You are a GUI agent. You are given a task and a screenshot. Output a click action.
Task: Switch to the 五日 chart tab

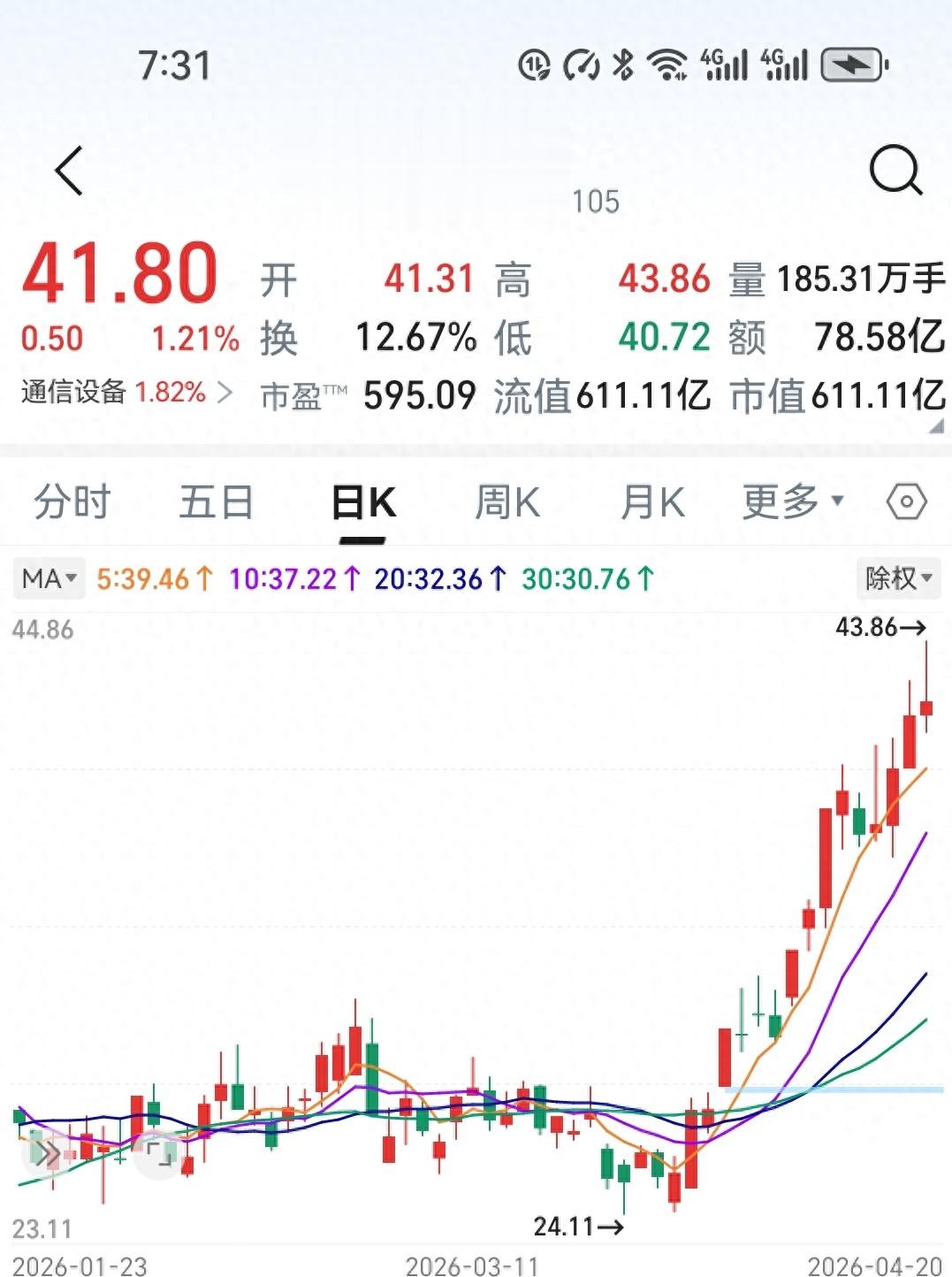click(x=216, y=502)
